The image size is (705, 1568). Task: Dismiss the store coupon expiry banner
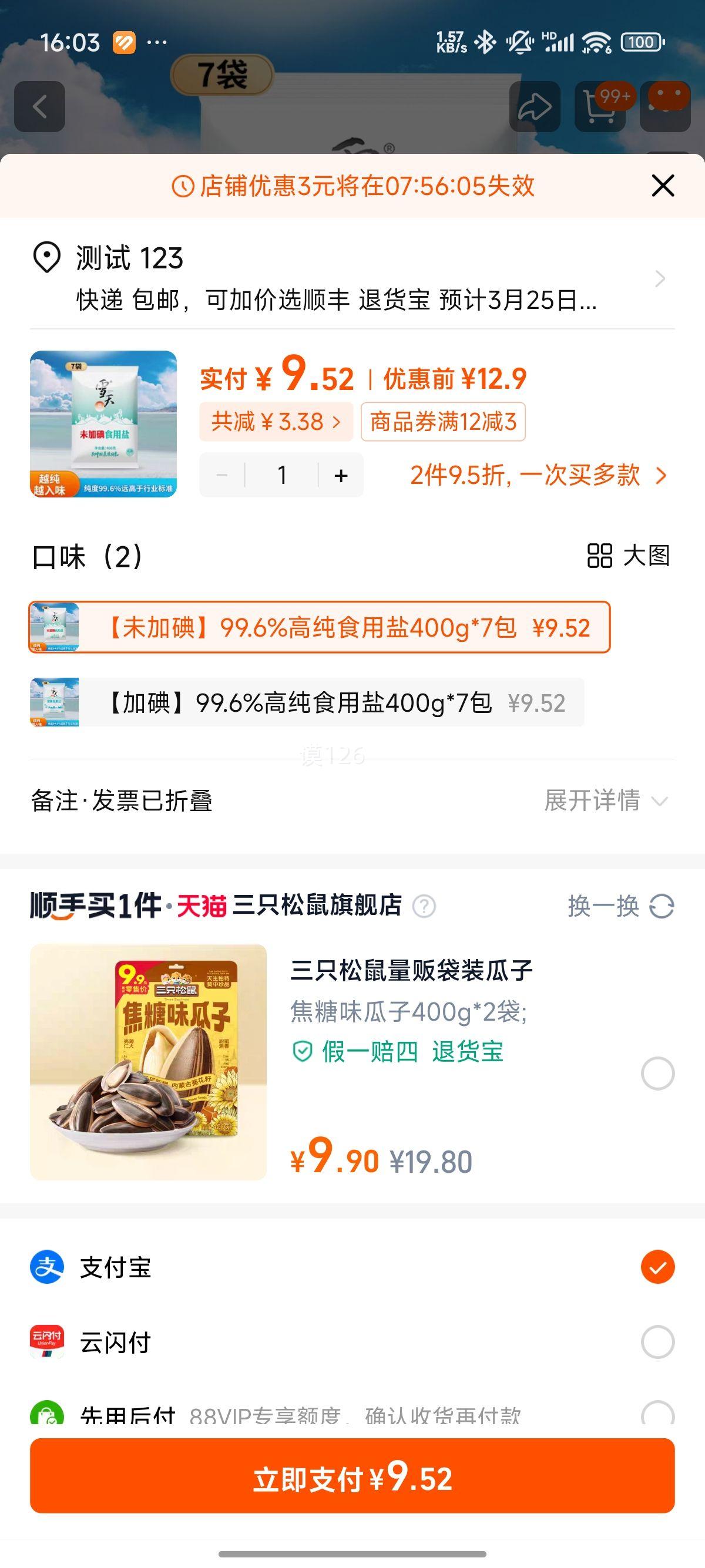coord(663,186)
